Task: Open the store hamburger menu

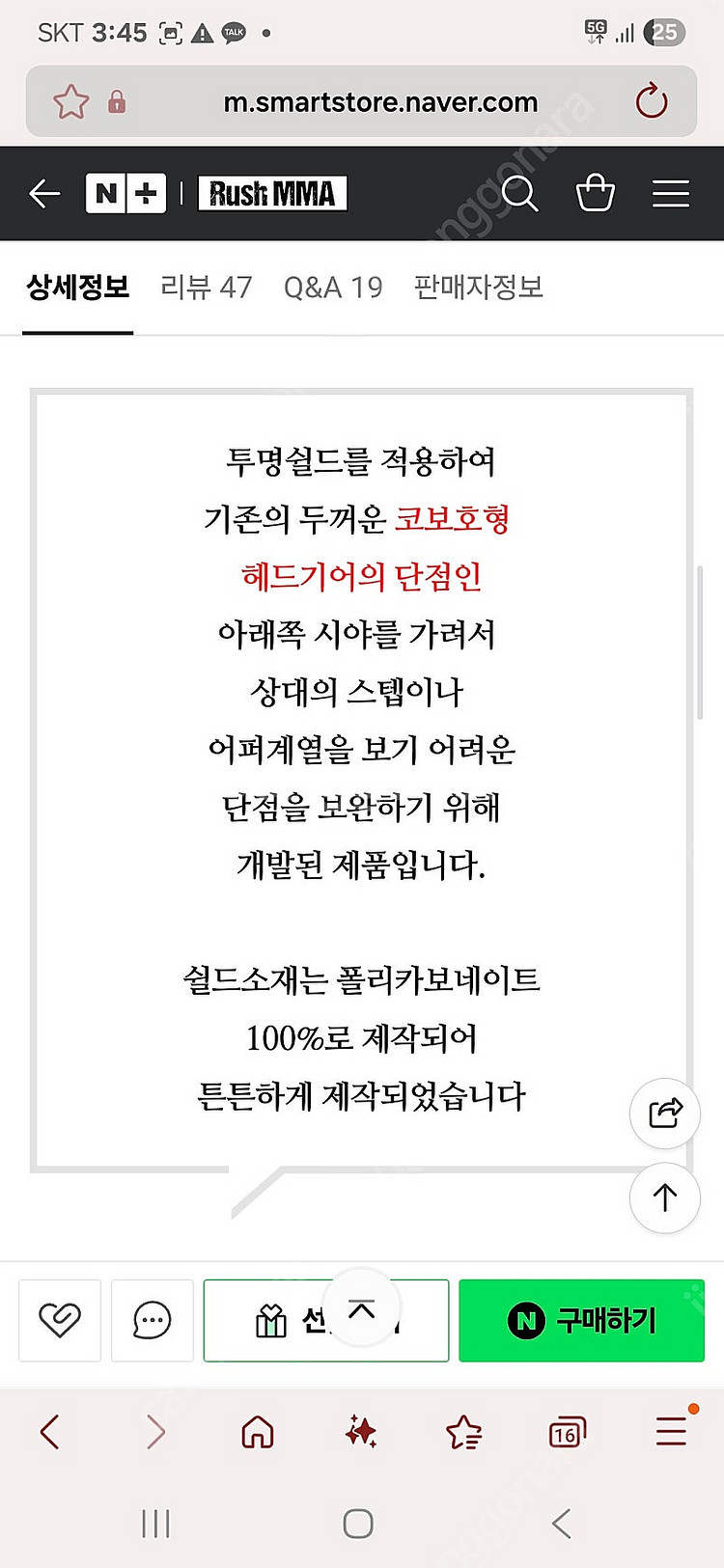Action: click(x=670, y=193)
